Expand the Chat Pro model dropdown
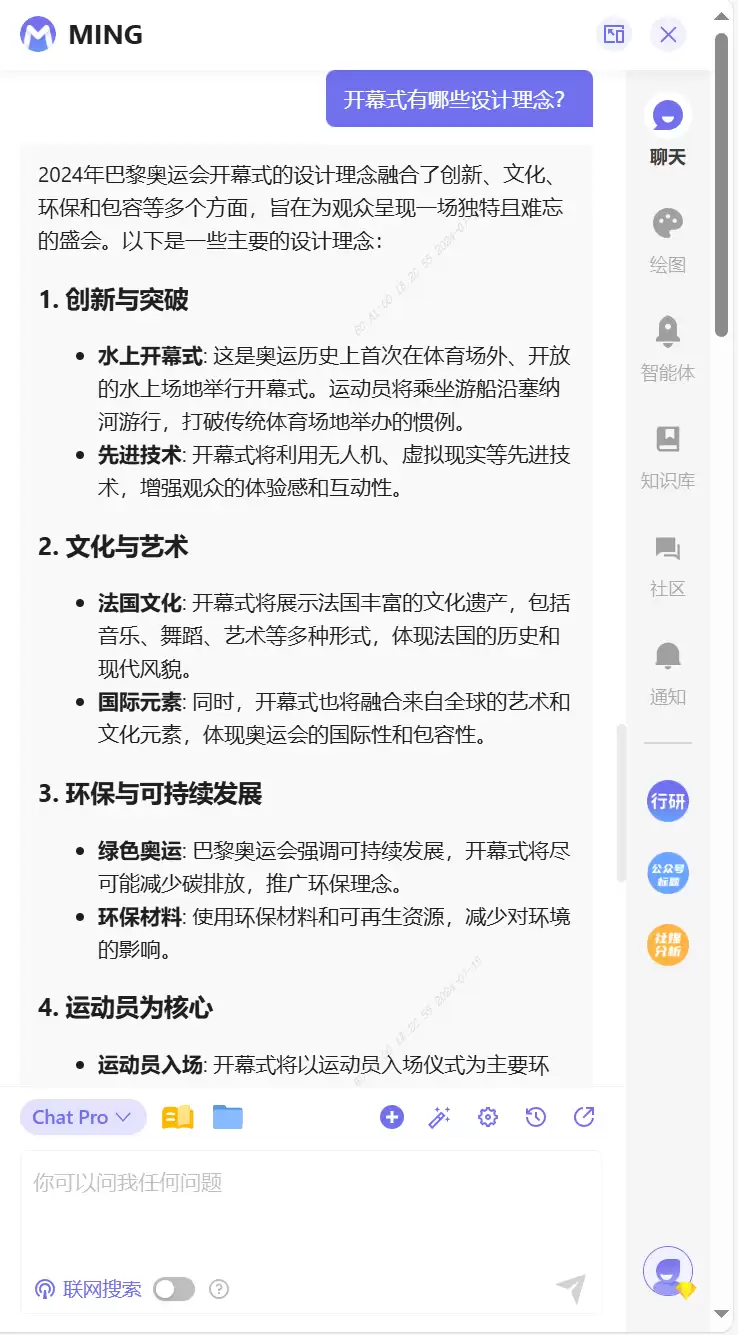 pos(83,1117)
